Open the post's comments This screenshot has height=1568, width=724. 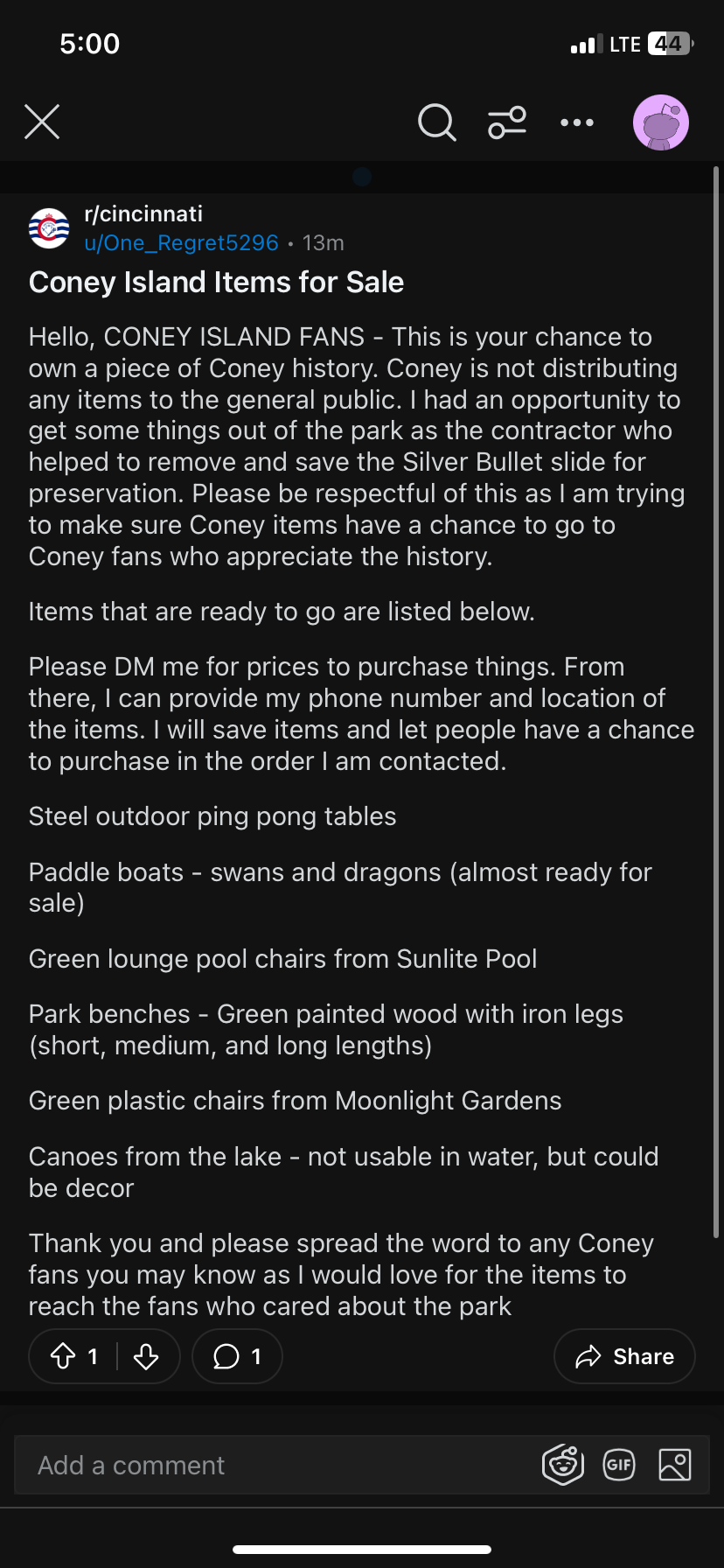237,1356
